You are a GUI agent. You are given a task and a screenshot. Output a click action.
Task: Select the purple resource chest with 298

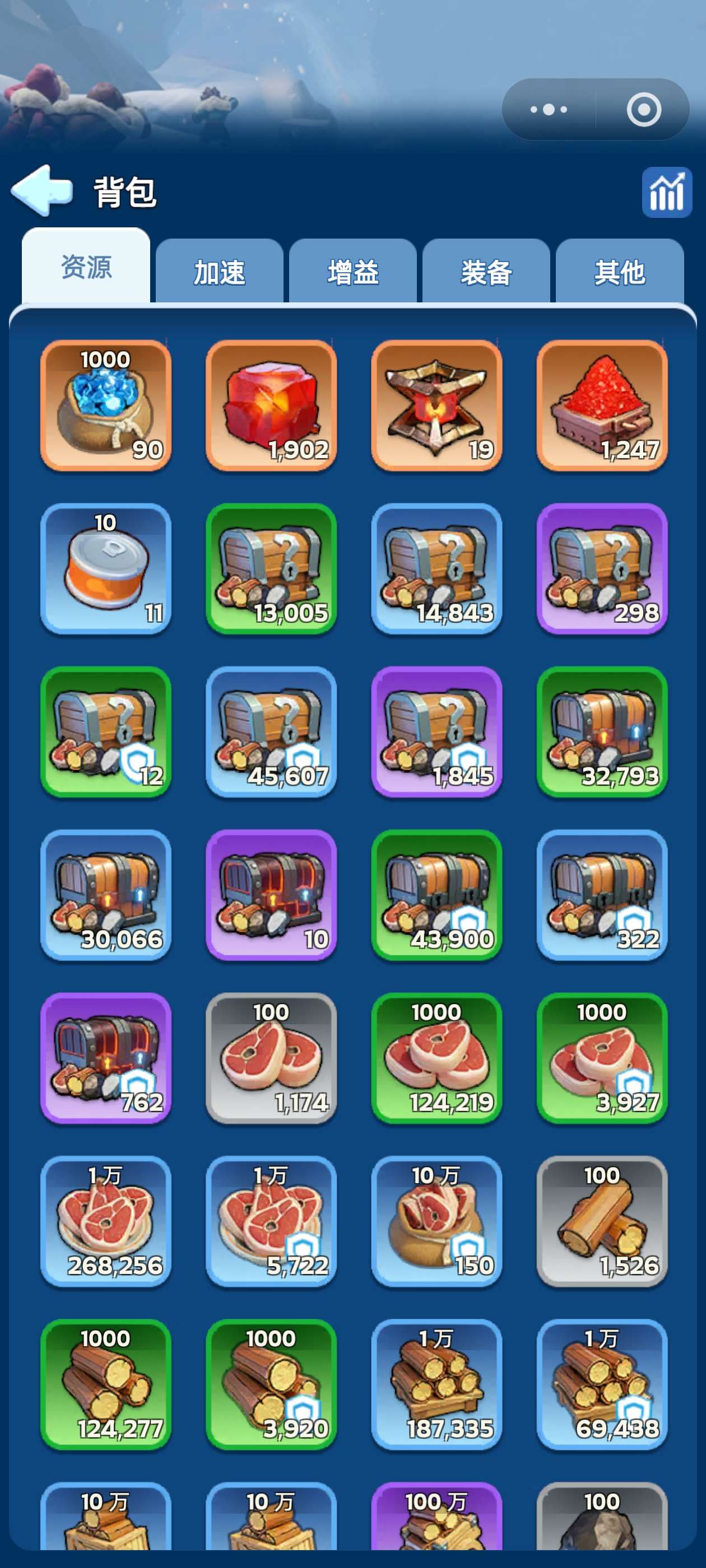(602, 568)
